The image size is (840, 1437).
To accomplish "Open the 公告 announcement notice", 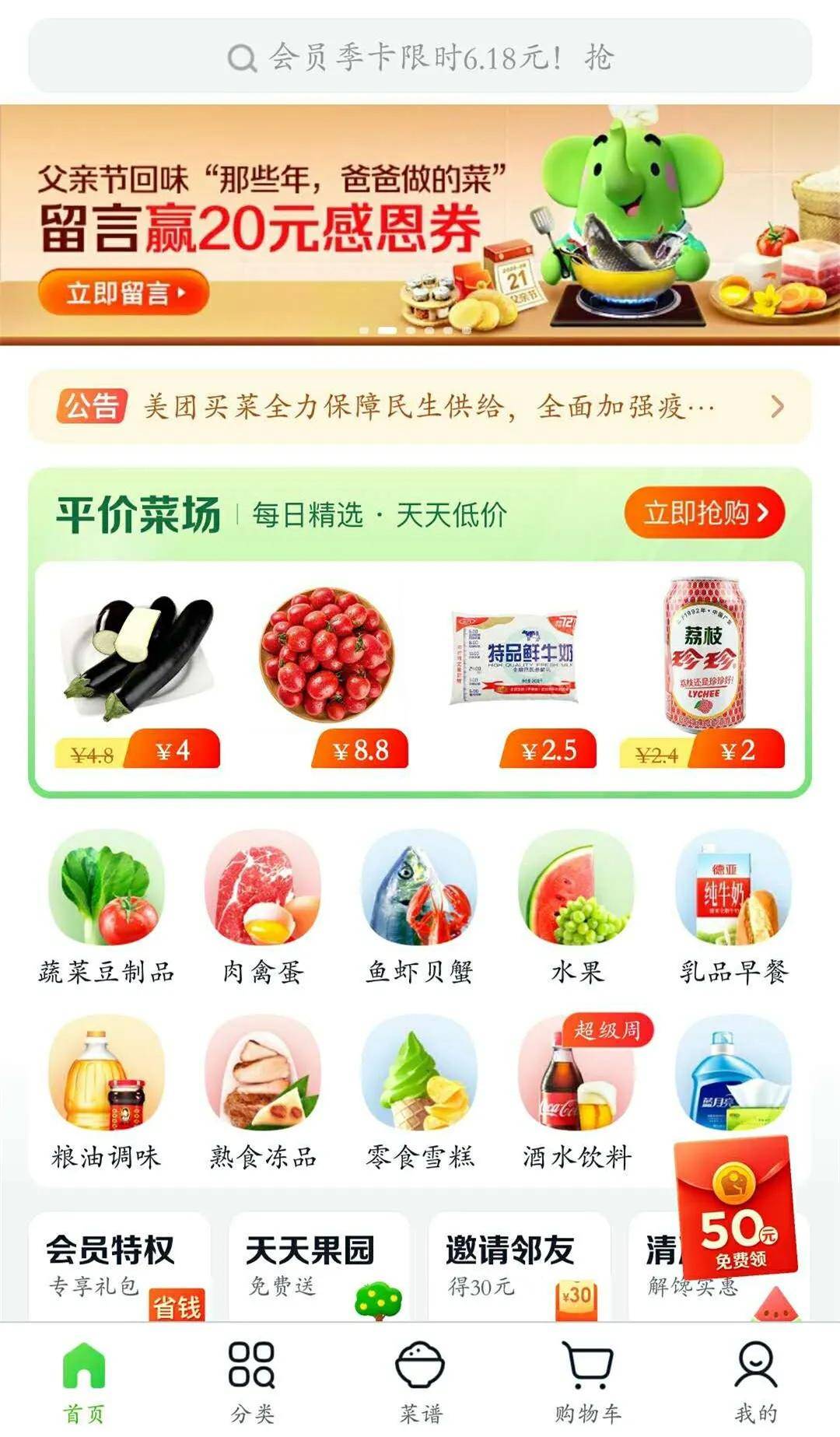I will pos(420,406).
